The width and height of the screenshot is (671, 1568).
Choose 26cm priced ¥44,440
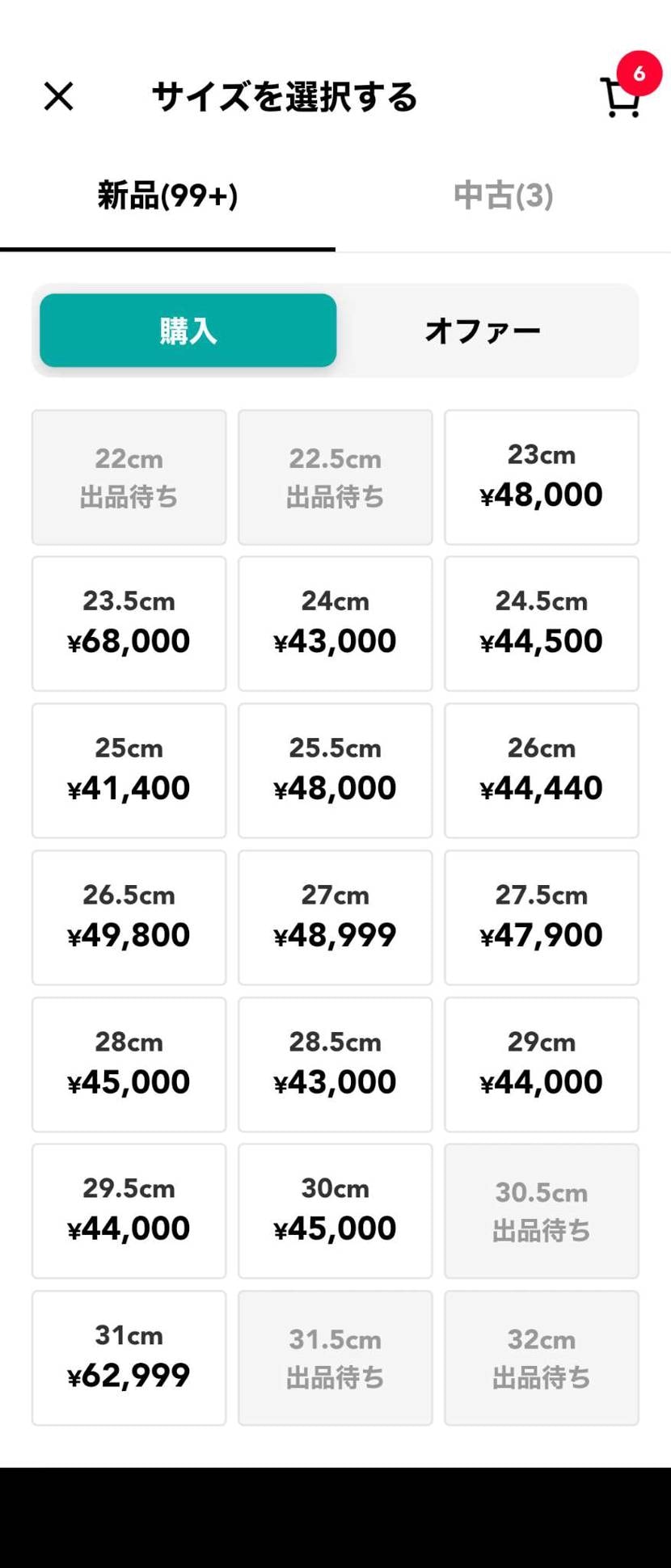[x=541, y=769]
